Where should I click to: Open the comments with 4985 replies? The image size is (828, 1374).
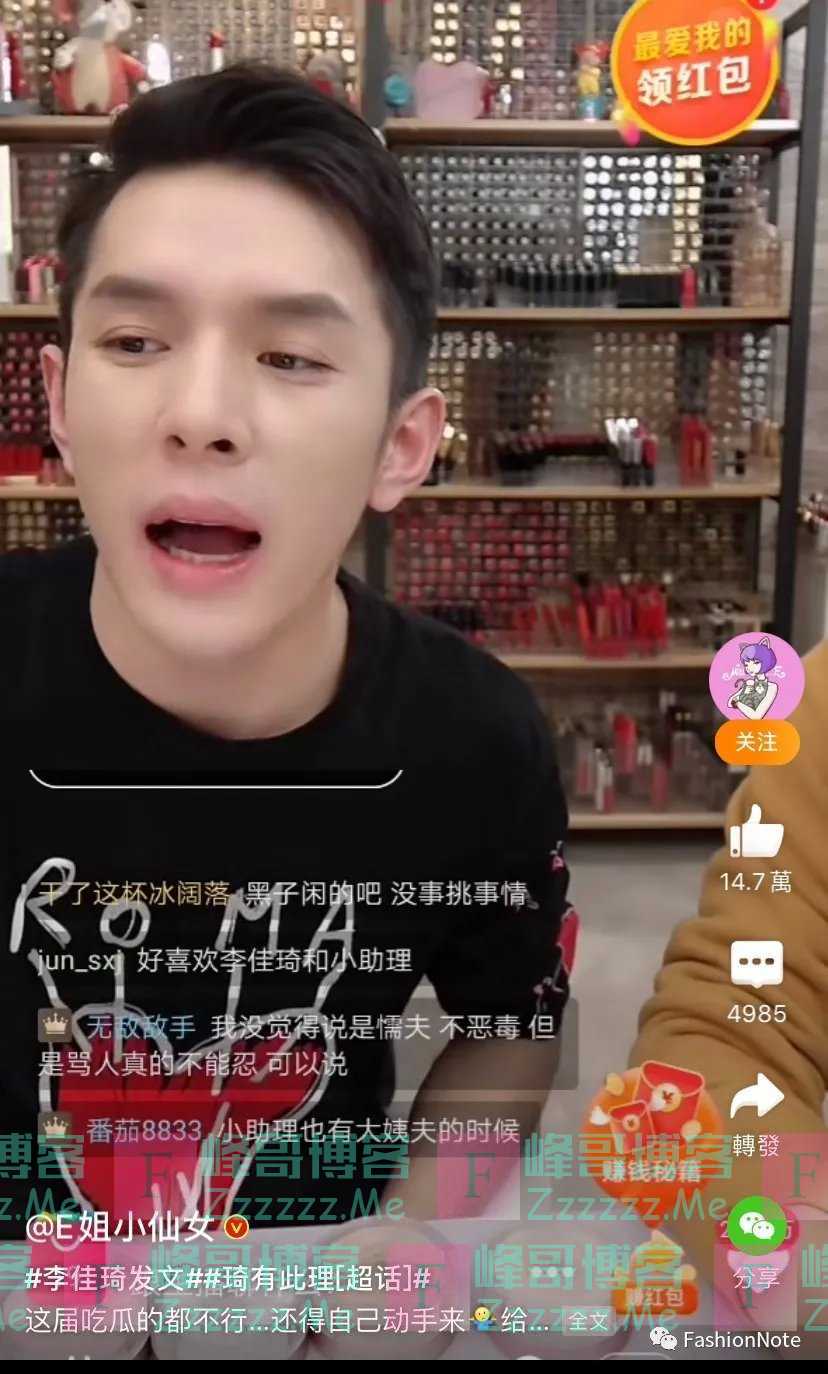[756, 965]
